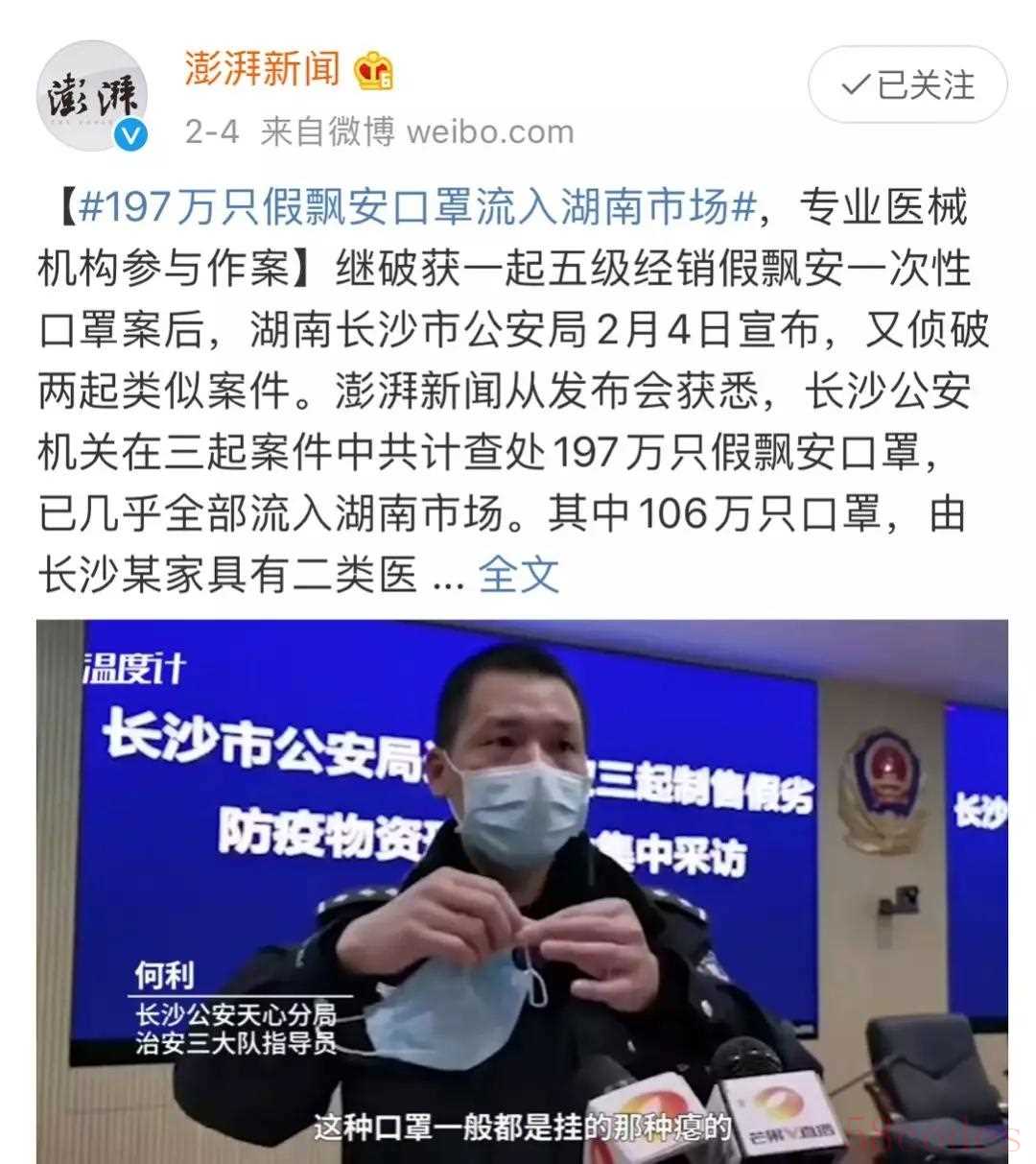Open the press conference video thumbnail

tap(522, 891)
